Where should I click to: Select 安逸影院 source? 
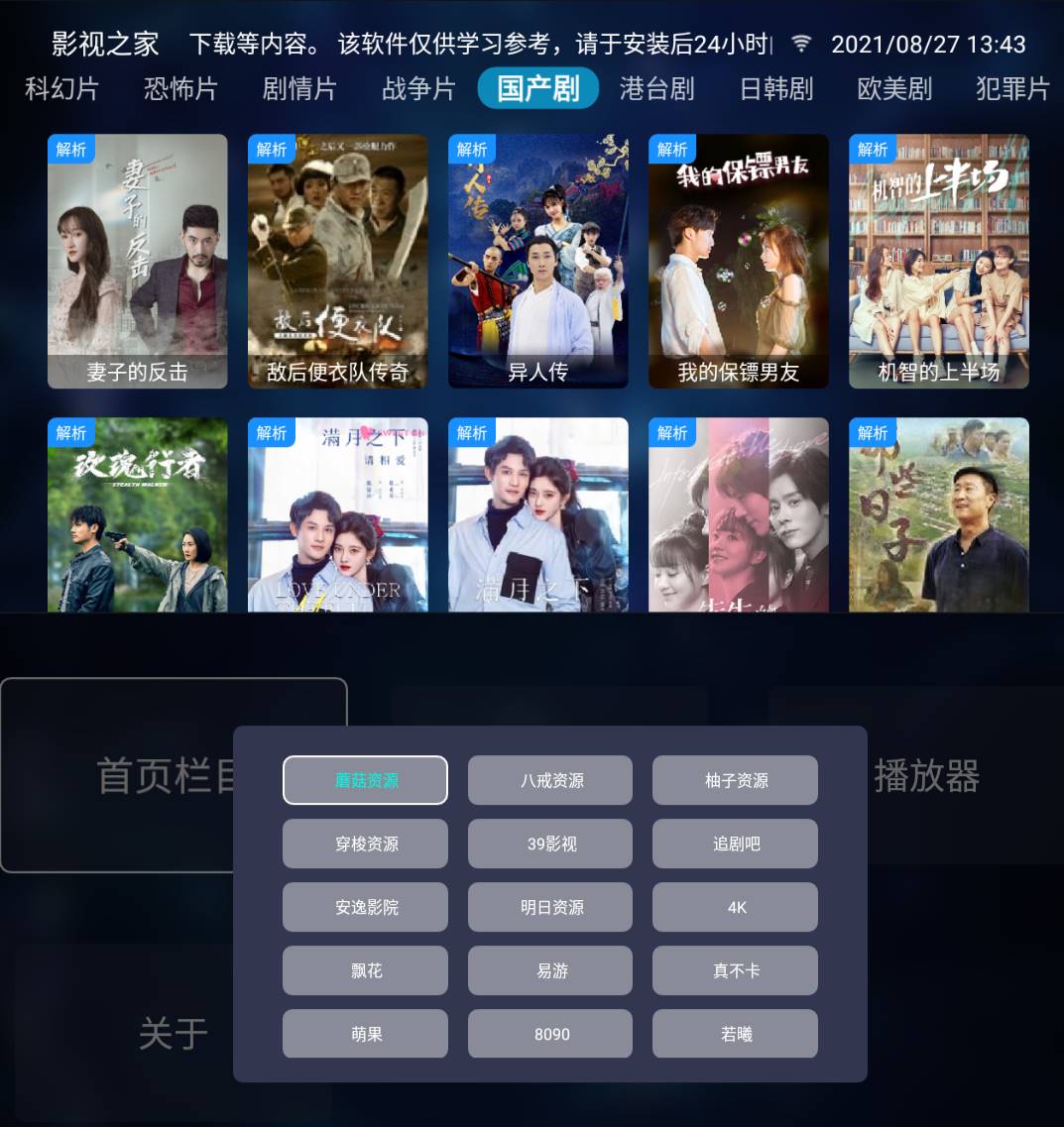pyautogui.click(x=365, y=907)
